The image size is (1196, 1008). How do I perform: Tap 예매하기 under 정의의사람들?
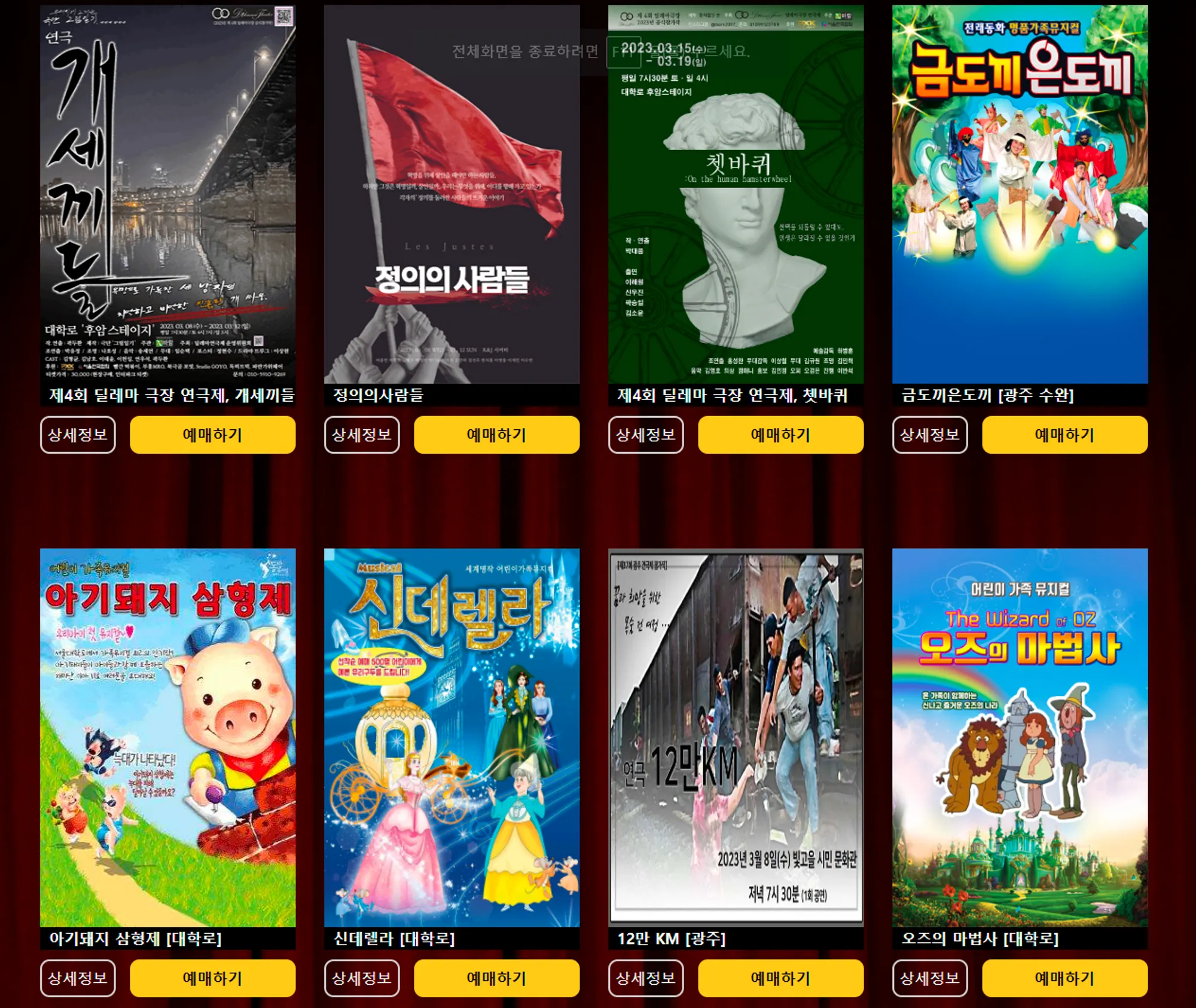(496, 435)
